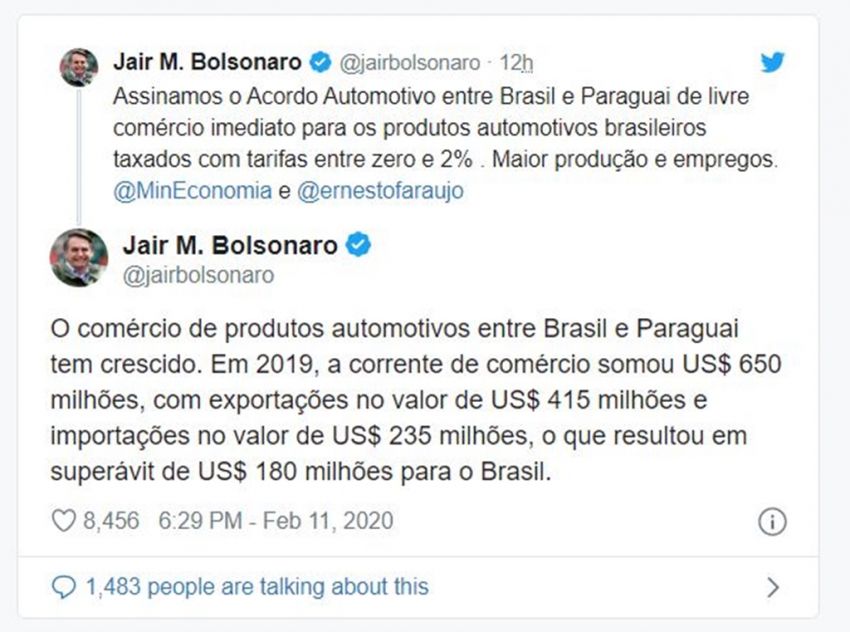Like the tweet with the heart icon
This screenshot has width=850, height=632.
(63, 521)
